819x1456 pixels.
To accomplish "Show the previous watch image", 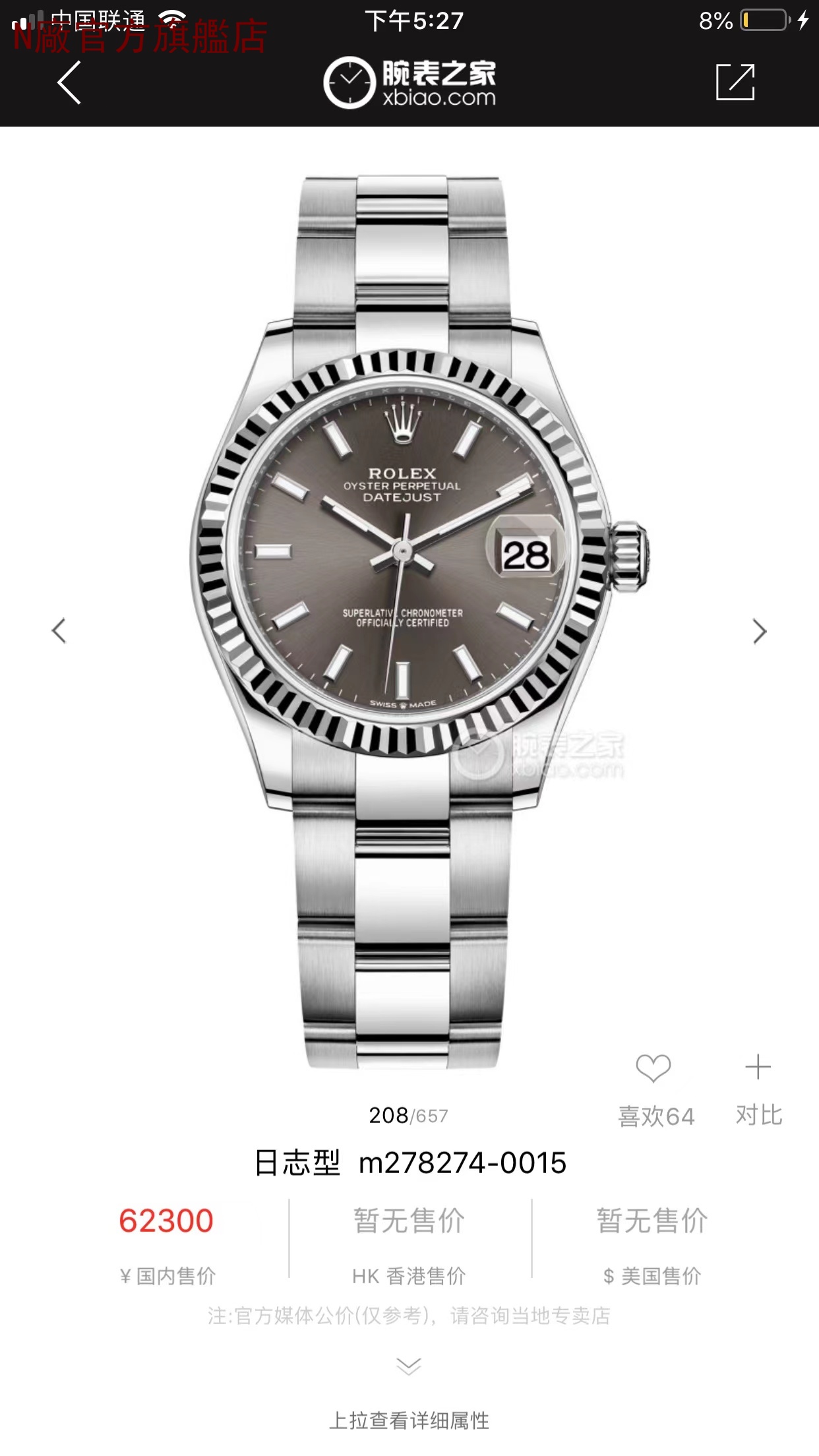I will coord(59,631).
